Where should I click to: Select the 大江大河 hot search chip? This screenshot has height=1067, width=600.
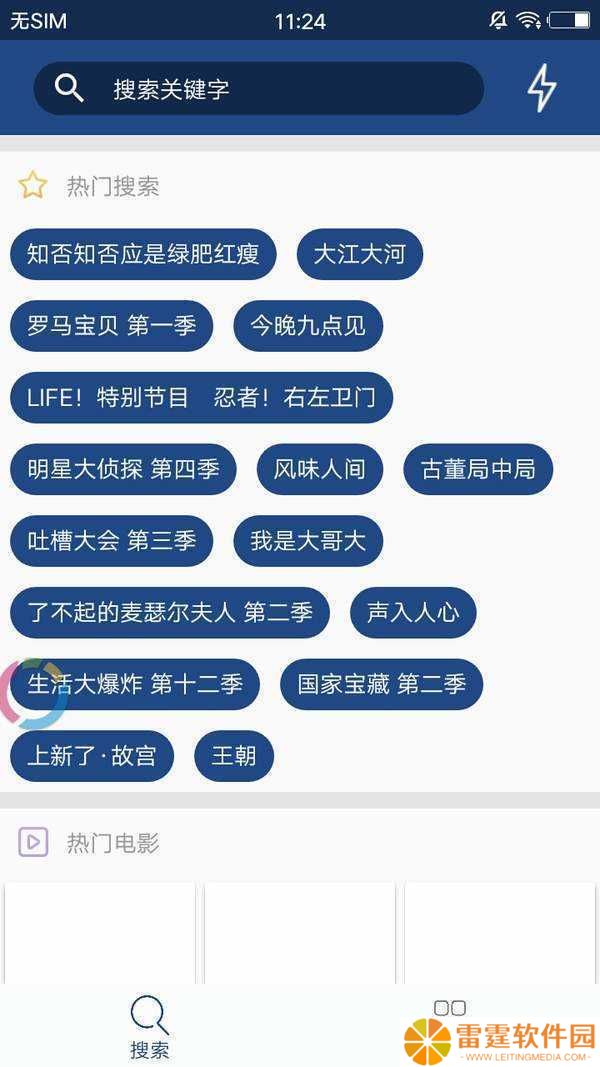pyautogui.click(x=360, y=254)
